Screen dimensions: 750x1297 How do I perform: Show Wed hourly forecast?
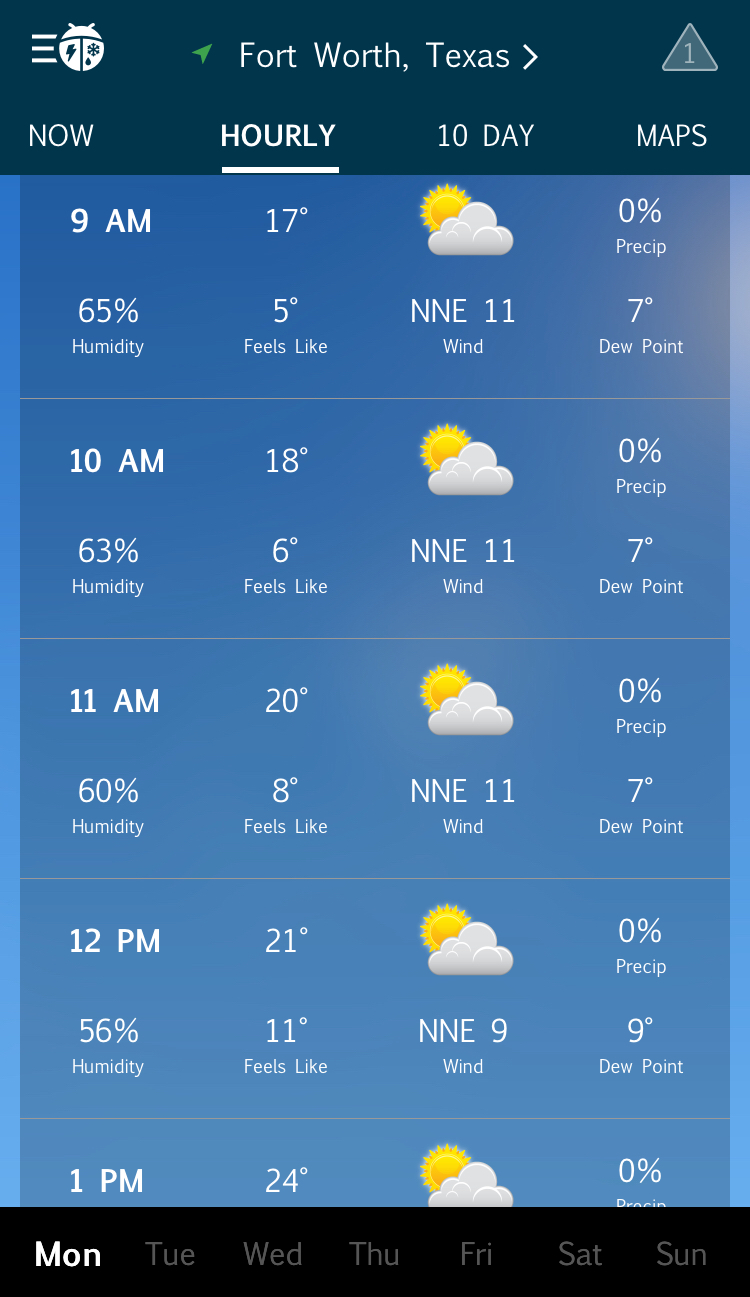pos(272,1254)
